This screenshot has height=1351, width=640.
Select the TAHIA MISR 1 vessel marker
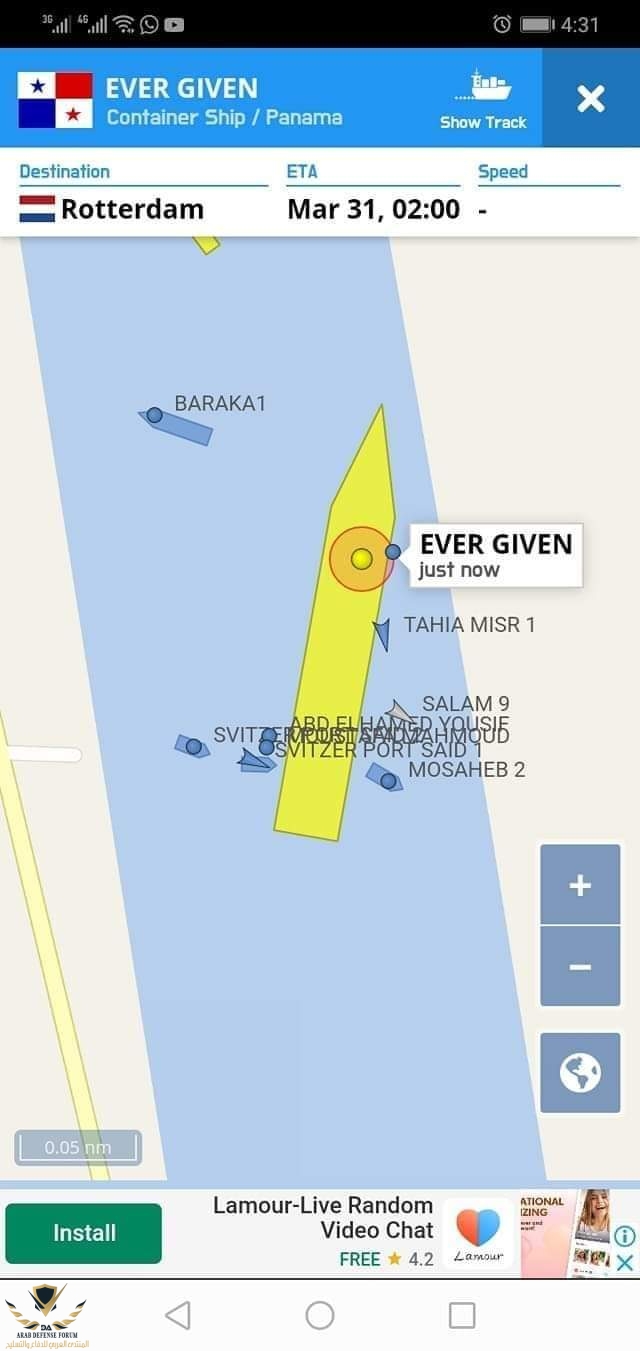(382, 634)
